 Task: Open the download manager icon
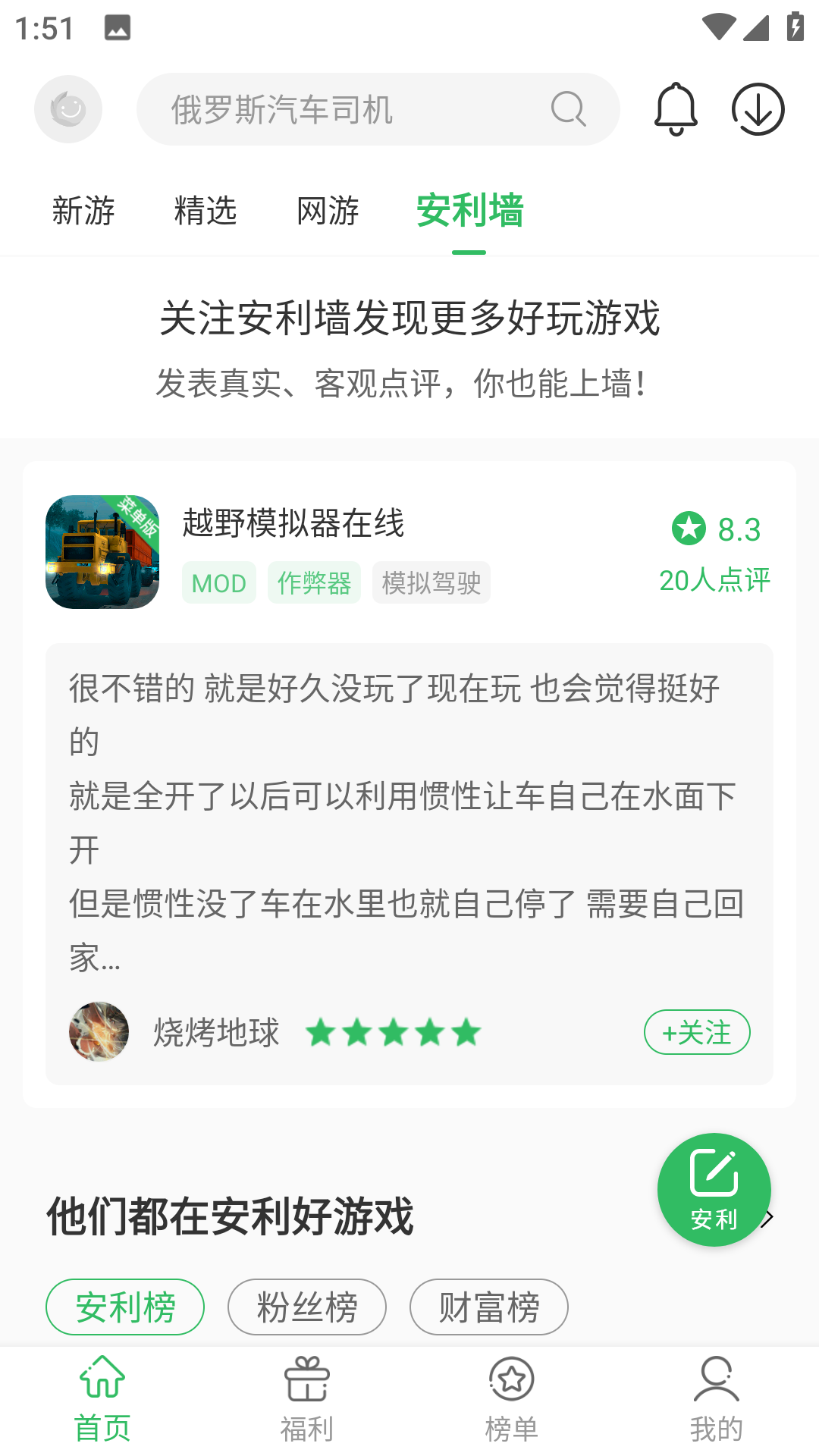(x=758, y=108)
